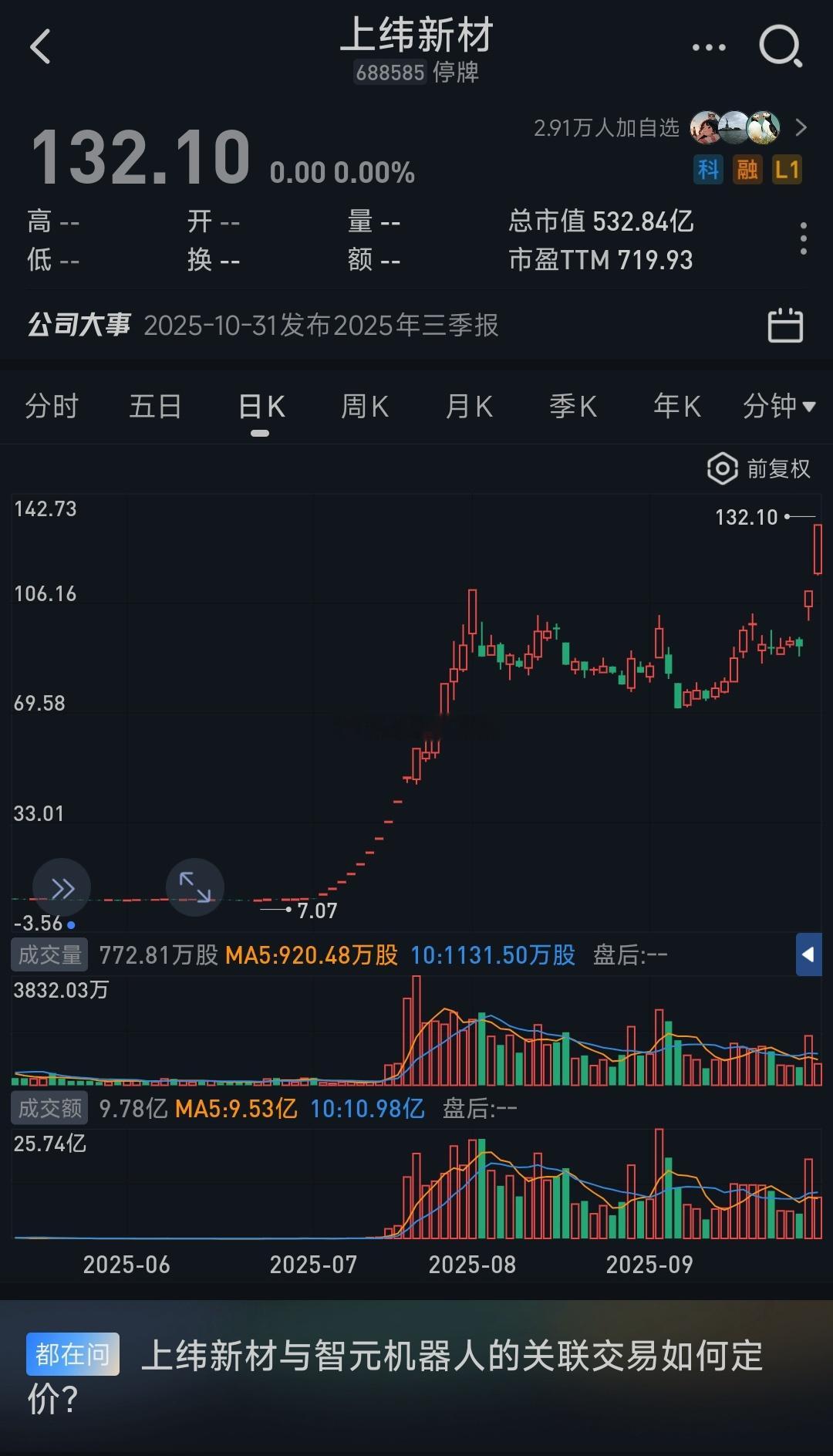
Task: Open the 分钟 interval dropdown
Action: tap(778, 406)
